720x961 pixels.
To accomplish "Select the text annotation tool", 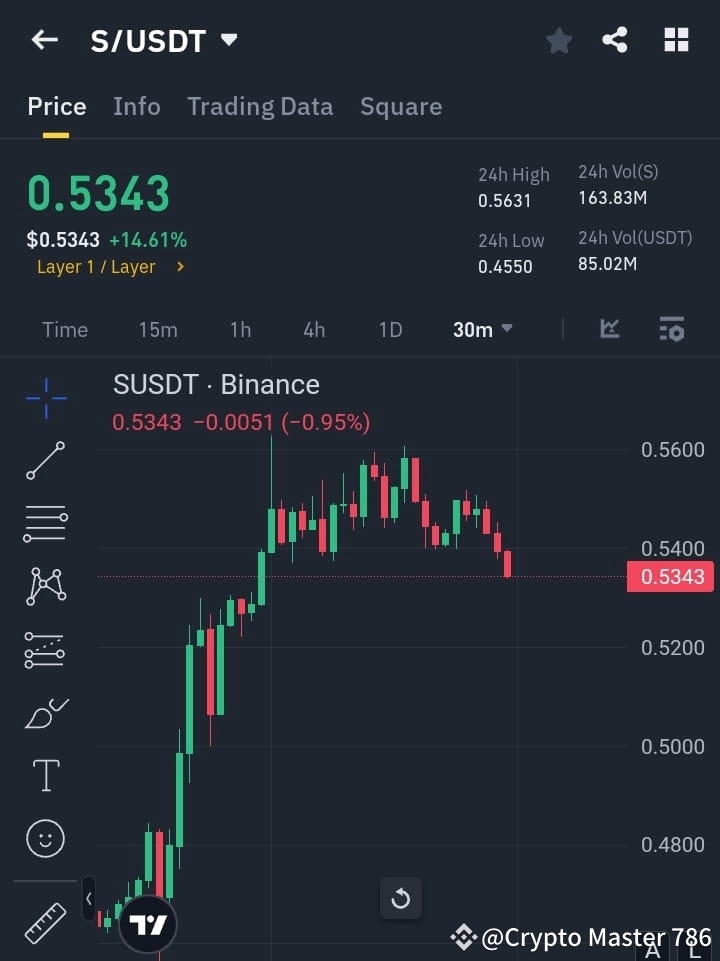I will coord(45,775).
